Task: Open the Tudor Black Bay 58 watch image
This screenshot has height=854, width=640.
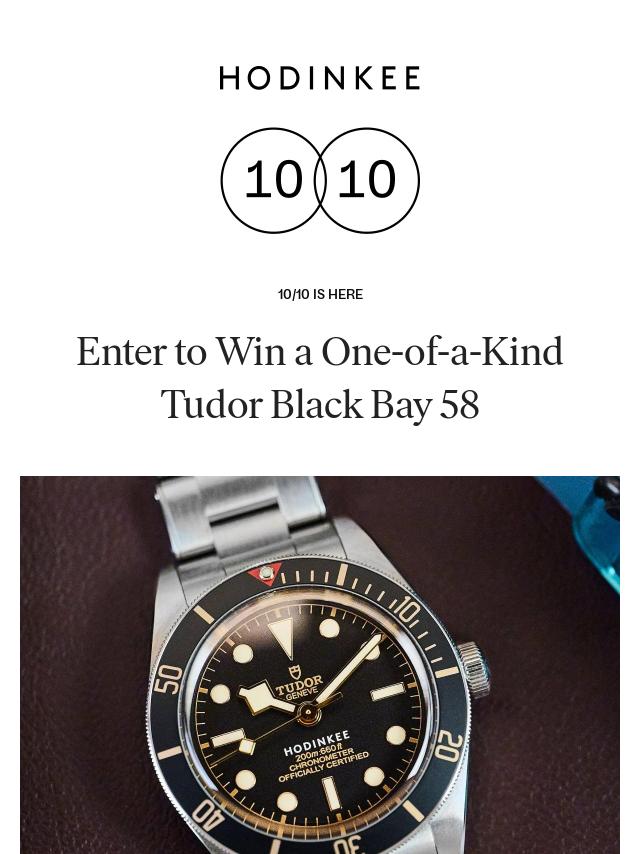Action: pyautogui.click(x=320, y=665)
